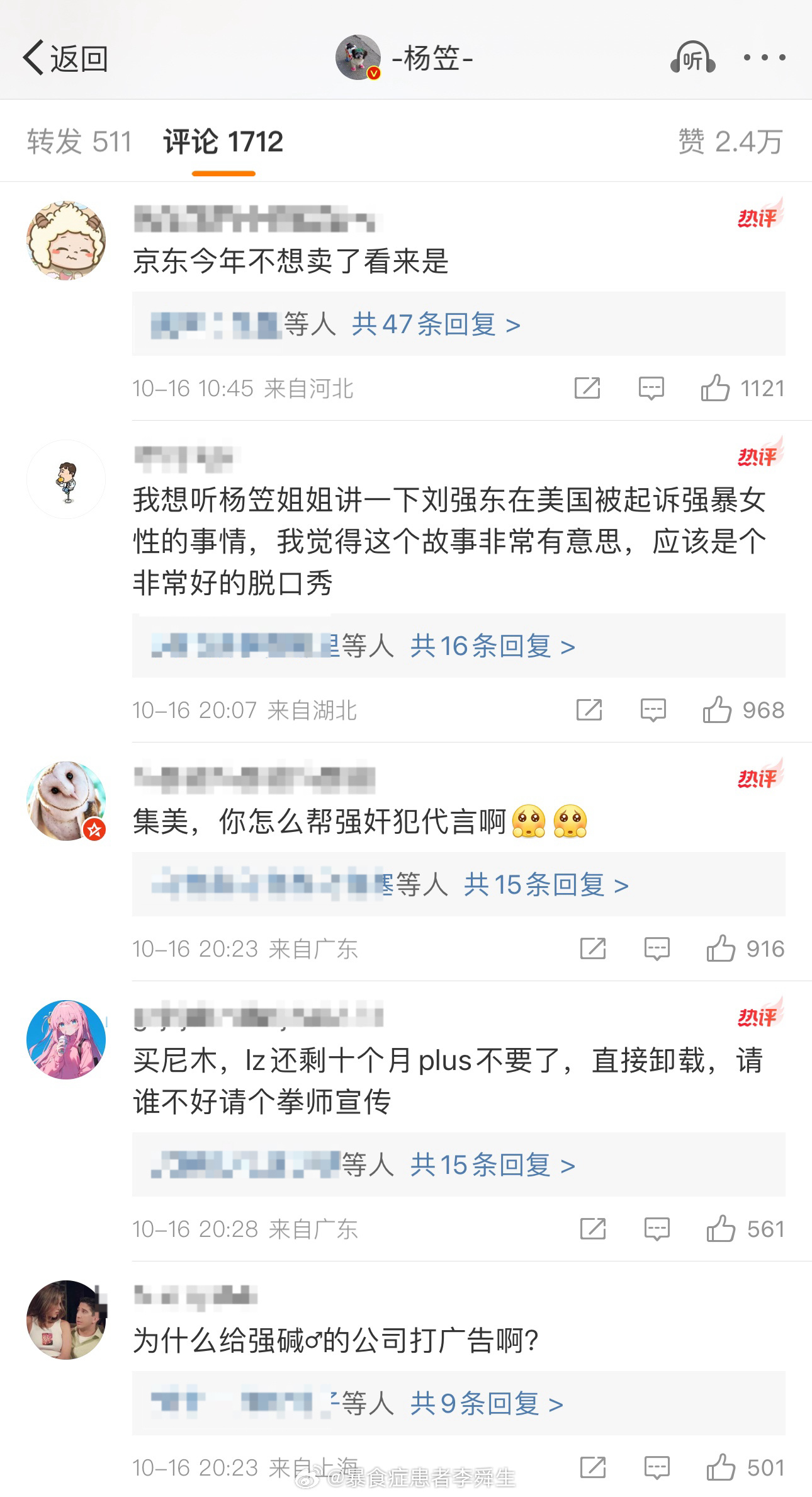Viewport: 812px width, 1497px height.
Task: Reply to the comment from 河北
Action: [651, 389]
